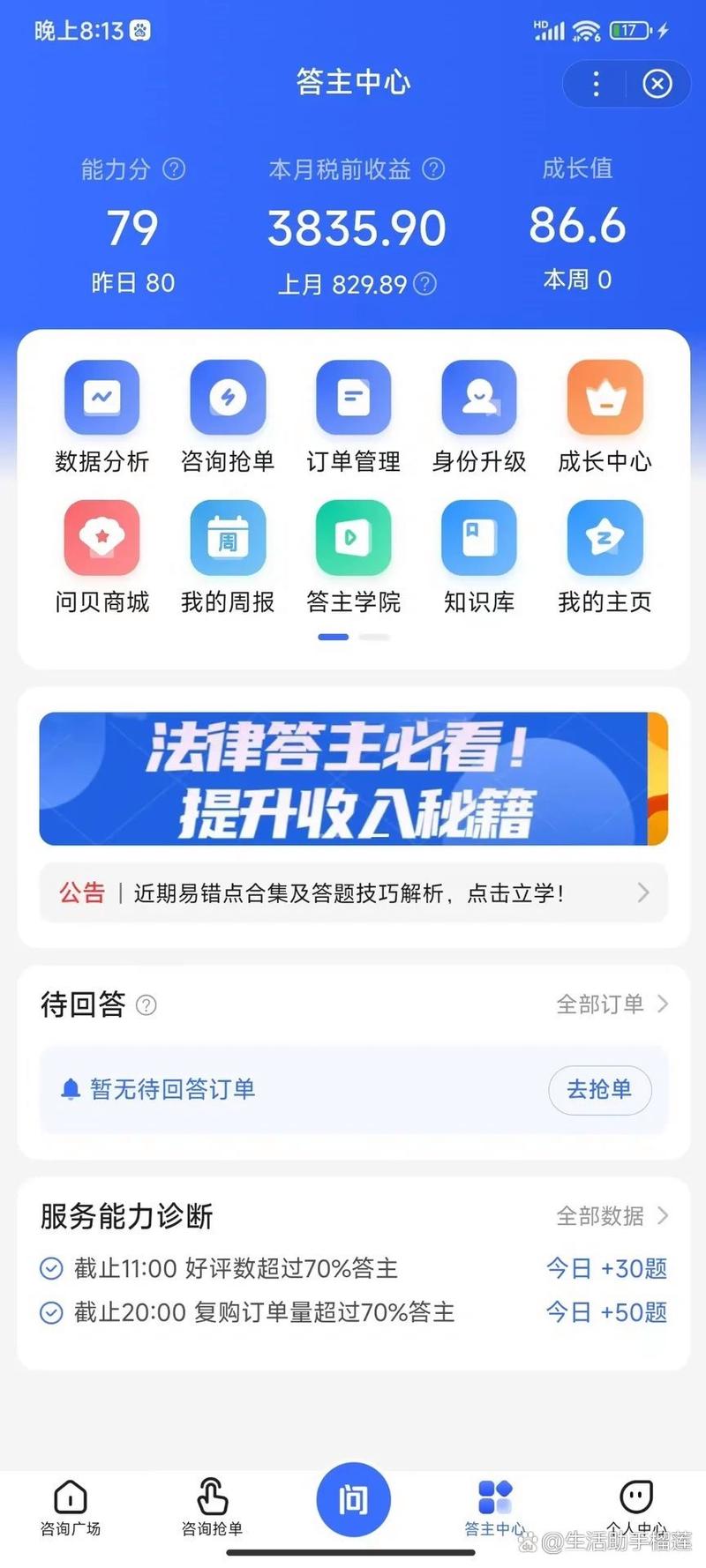Open the 公告 announcement details
Image resolution: width=706 pixels, height=1568 pixels.
353,892
